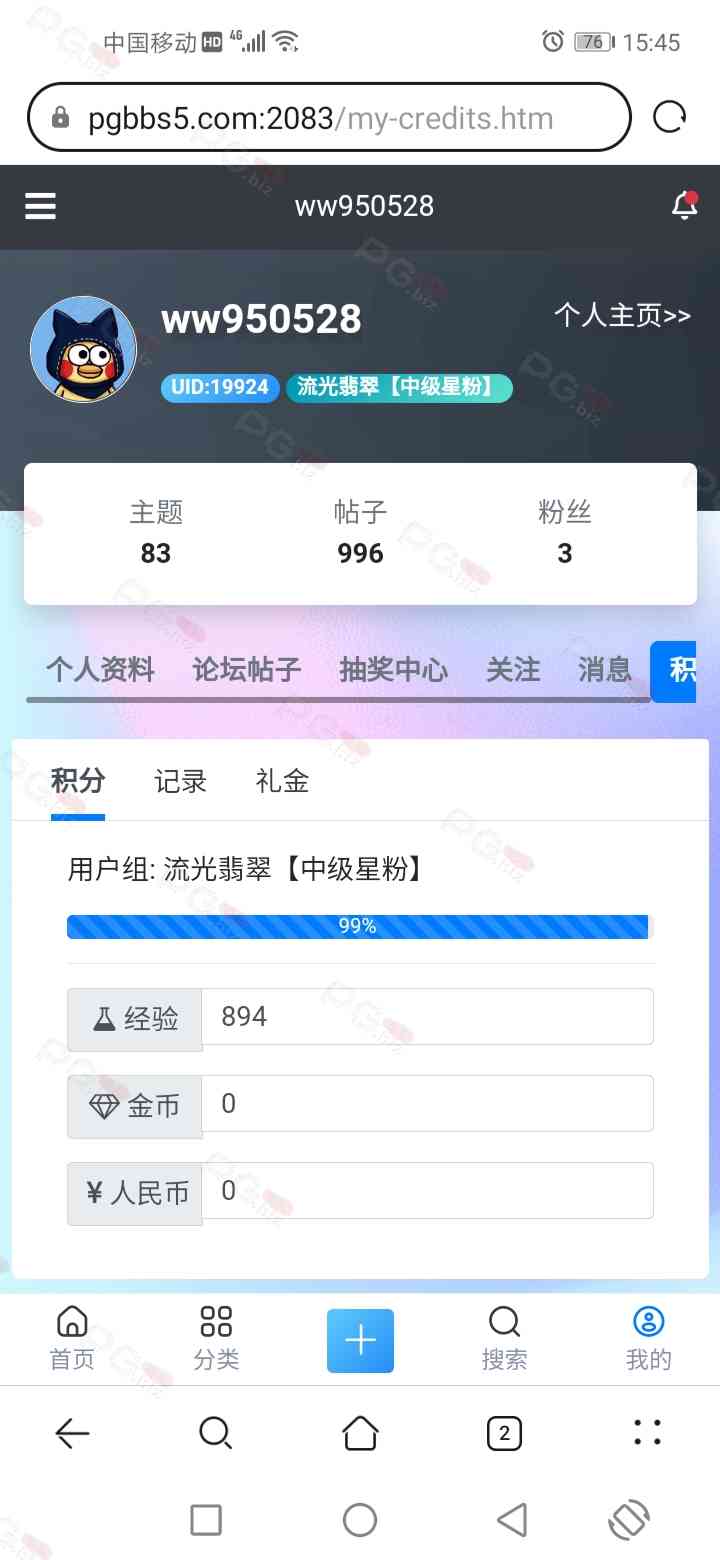Tap the browser address bar
The image size is (720, 1560).
tap(330, 118)
